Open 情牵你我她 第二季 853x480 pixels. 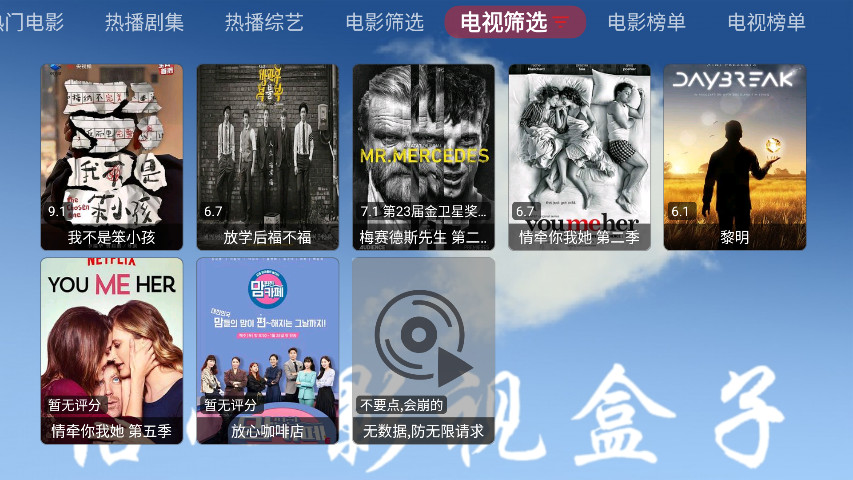pyautogui.click(x=580, y=156)
